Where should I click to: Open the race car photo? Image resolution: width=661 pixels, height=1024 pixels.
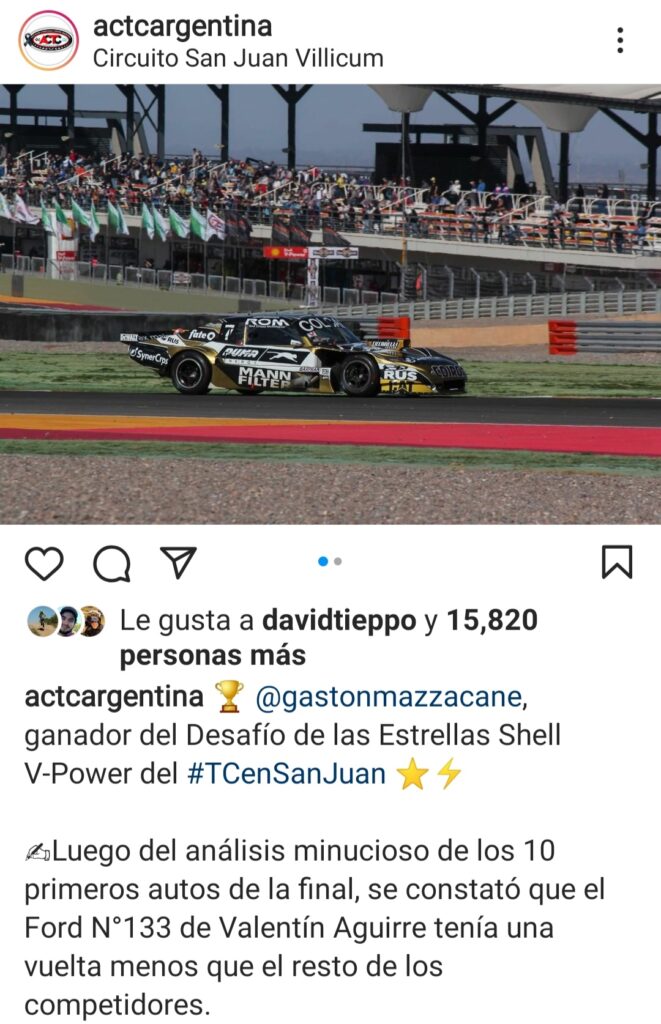[330, 305]
